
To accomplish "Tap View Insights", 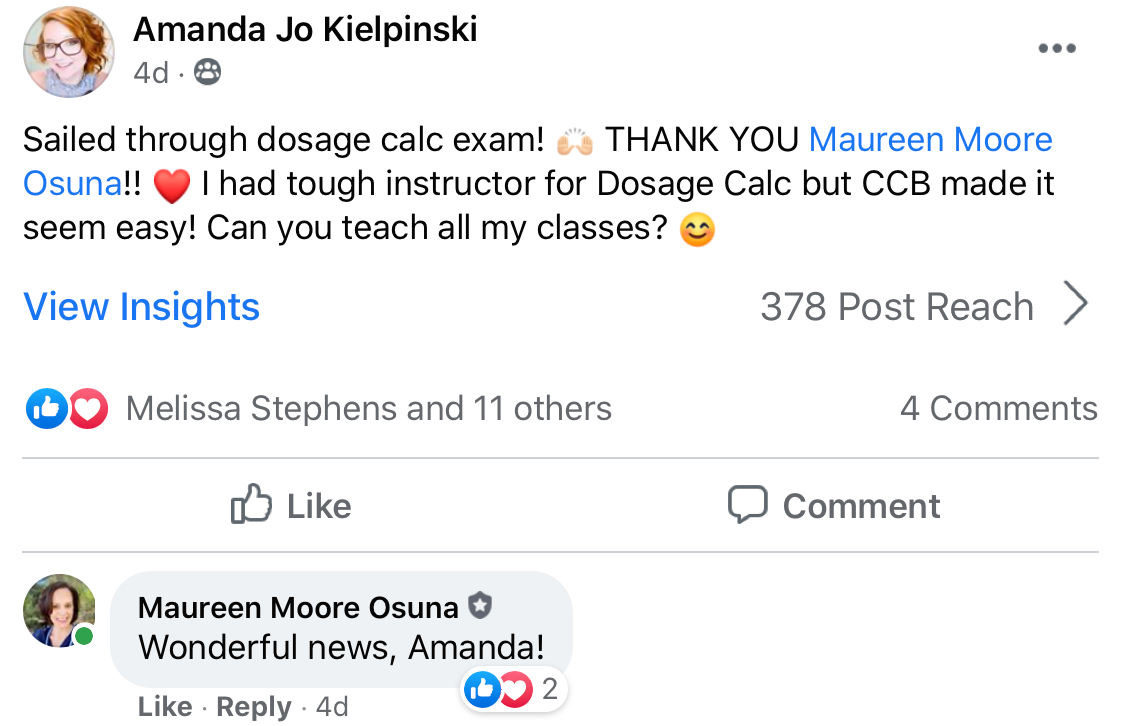I will (141, 306).
